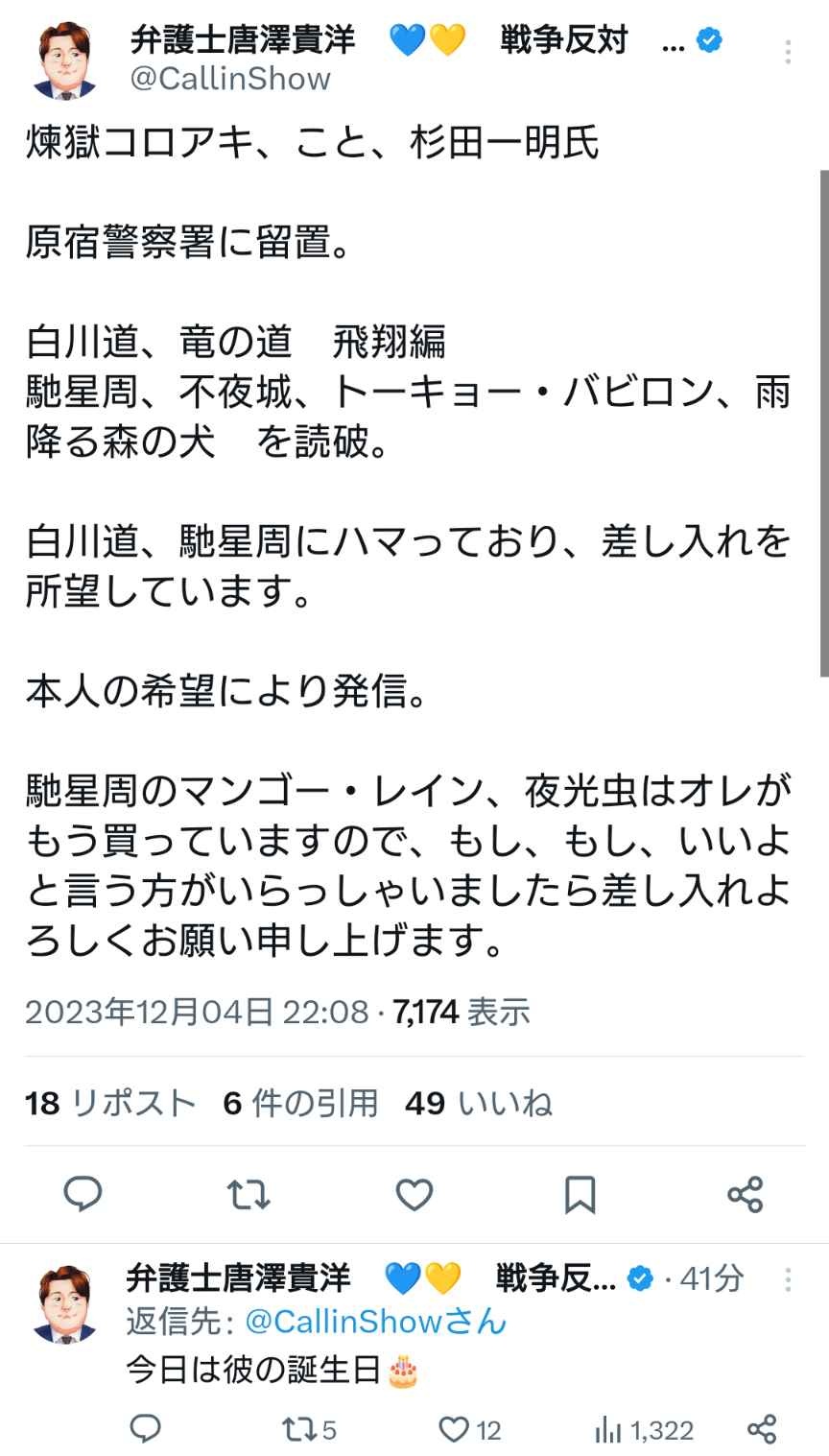The width and height of the screenshot is (829, 1456).
Task: Repost the main post
Action: click(249, 1194)
